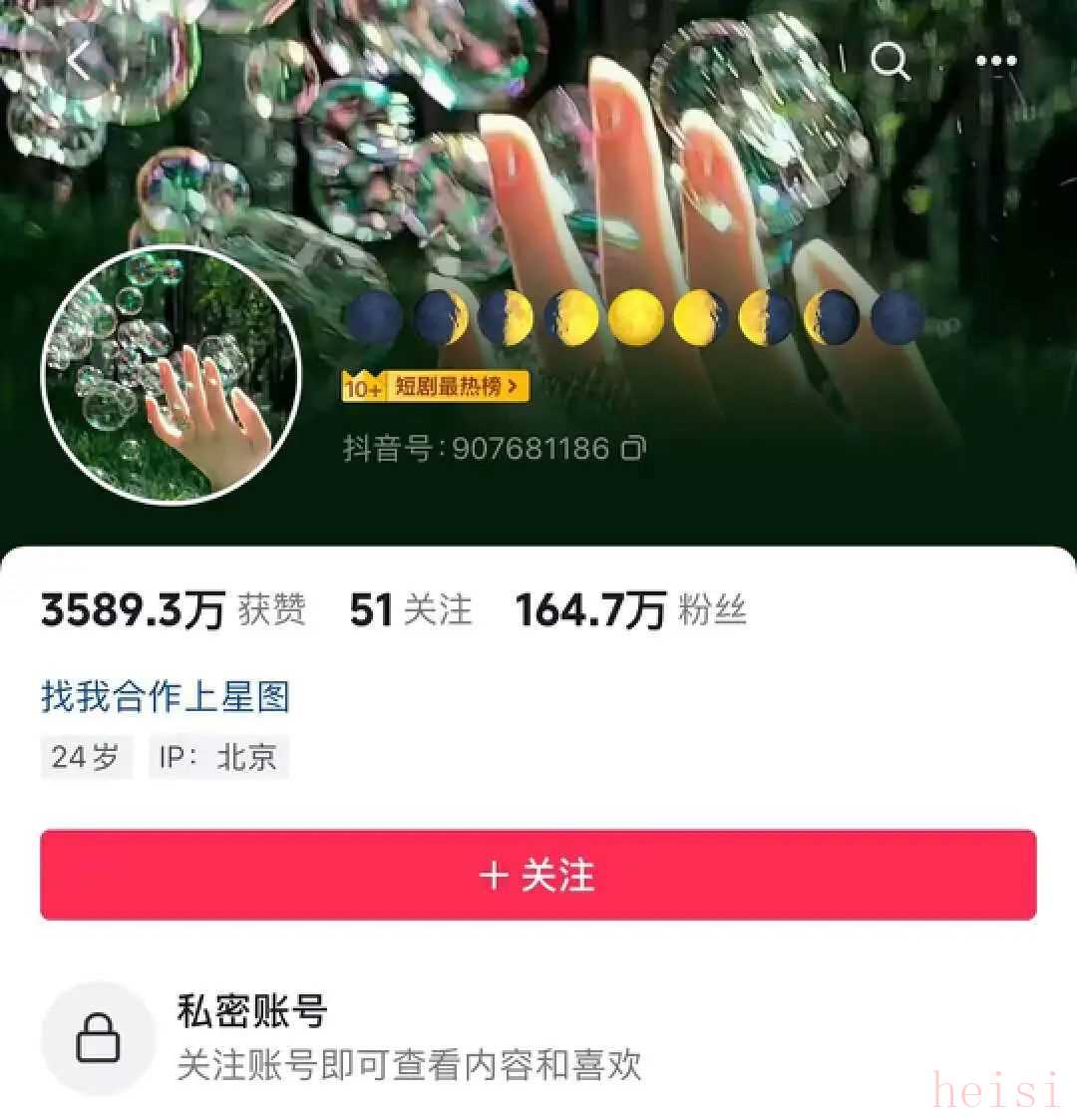View the 164.7万 粉丝 followers list
Viewport: 1077px width, 1120px height.
630,609
